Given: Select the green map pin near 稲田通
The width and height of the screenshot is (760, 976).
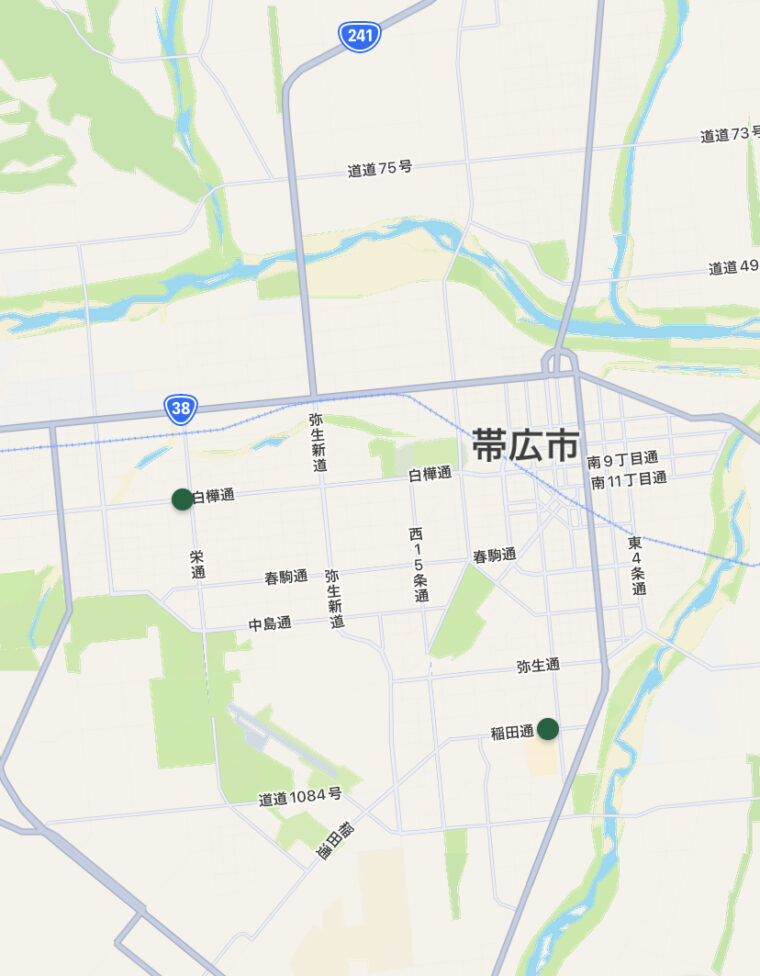Looking at the screenshot, I should tap(547, 729).
